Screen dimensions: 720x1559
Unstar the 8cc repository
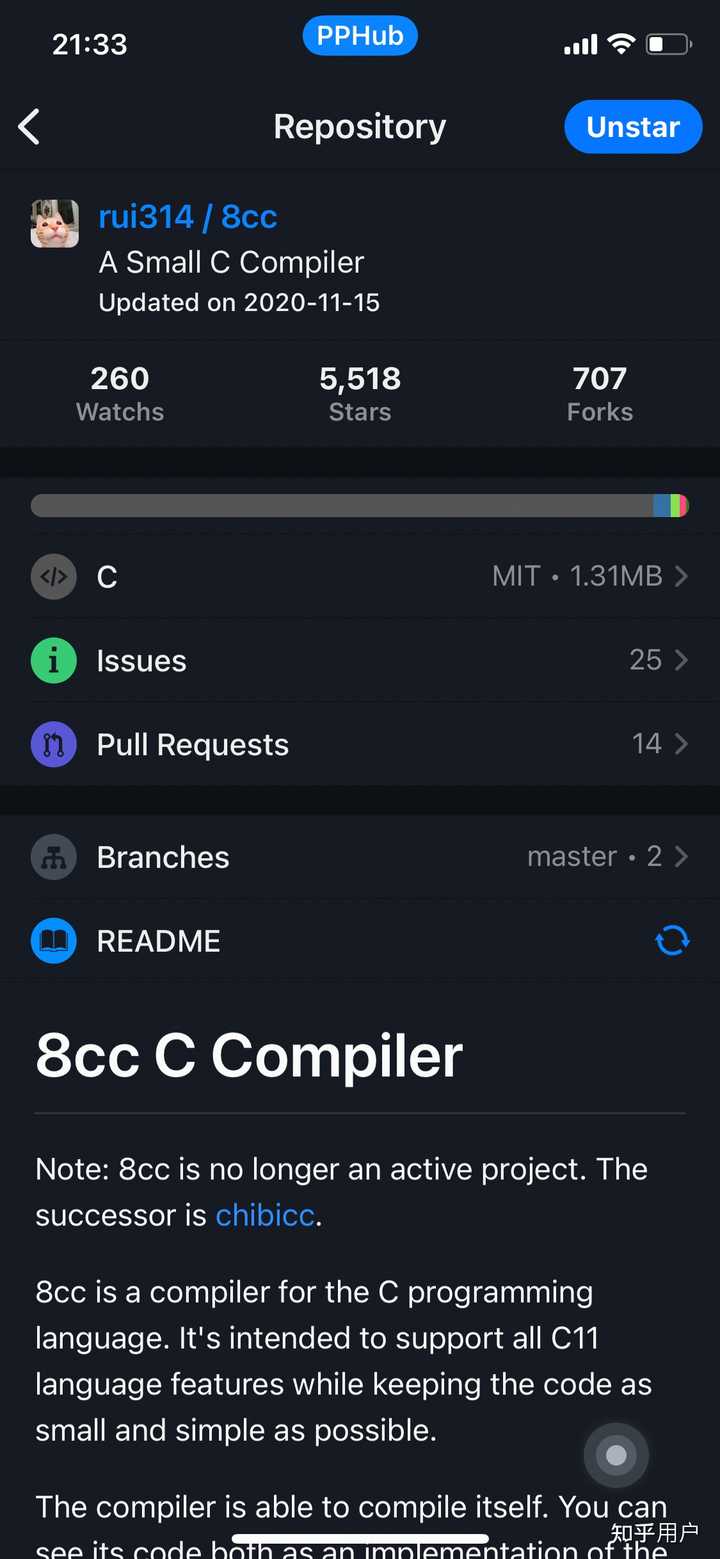tap(633, 127)
